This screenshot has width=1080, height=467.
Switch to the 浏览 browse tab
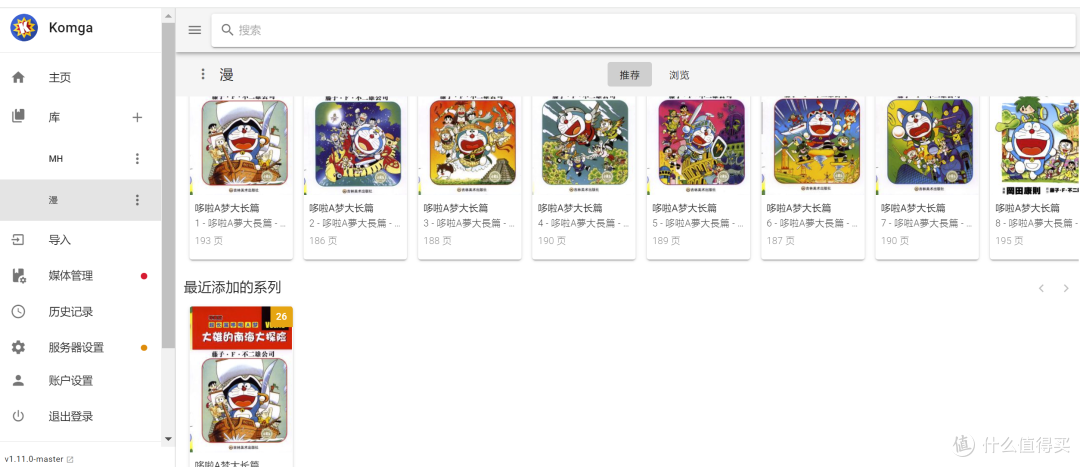tap(679, 75)
